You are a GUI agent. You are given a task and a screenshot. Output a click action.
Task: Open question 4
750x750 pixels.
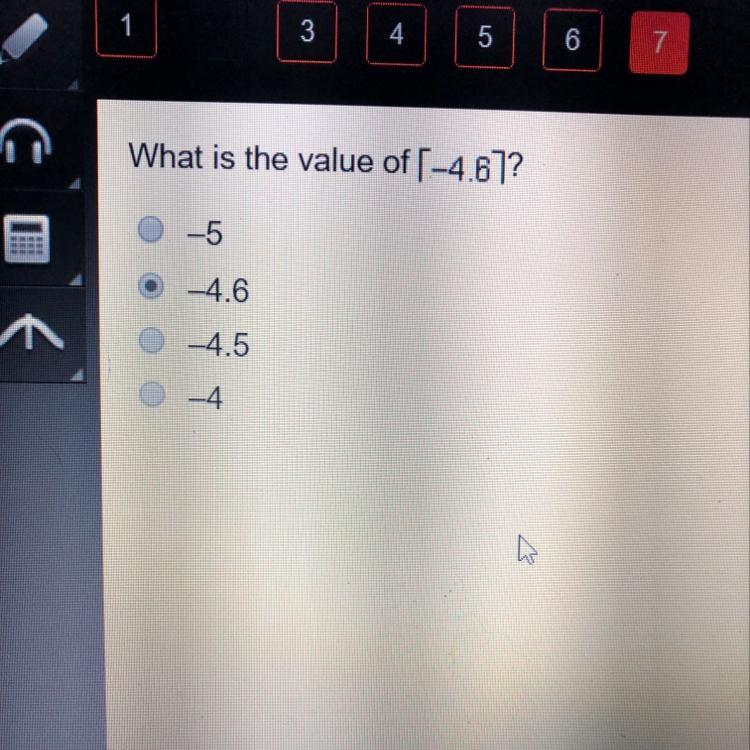point(396,36)
